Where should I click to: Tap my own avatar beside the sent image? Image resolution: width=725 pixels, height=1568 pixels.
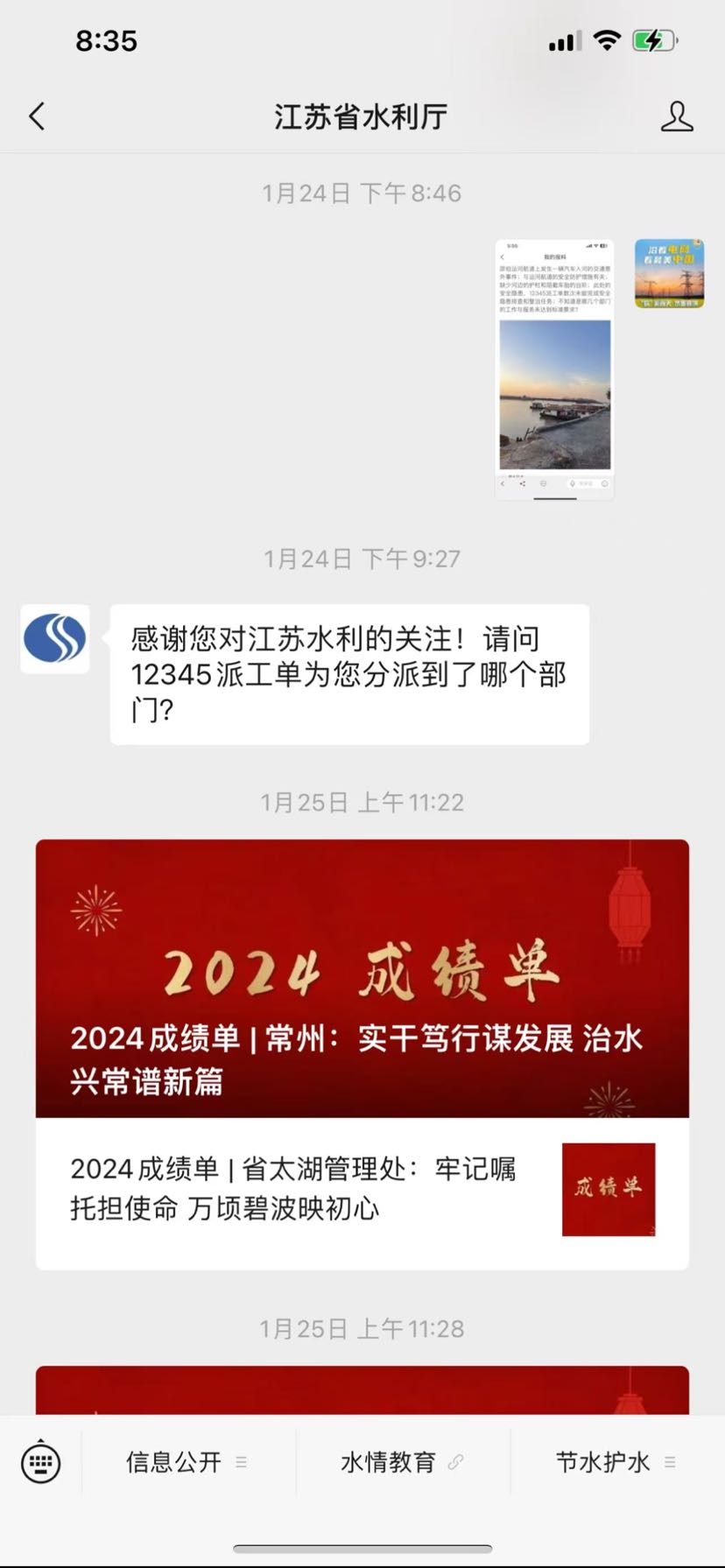(x=669, y=273)
